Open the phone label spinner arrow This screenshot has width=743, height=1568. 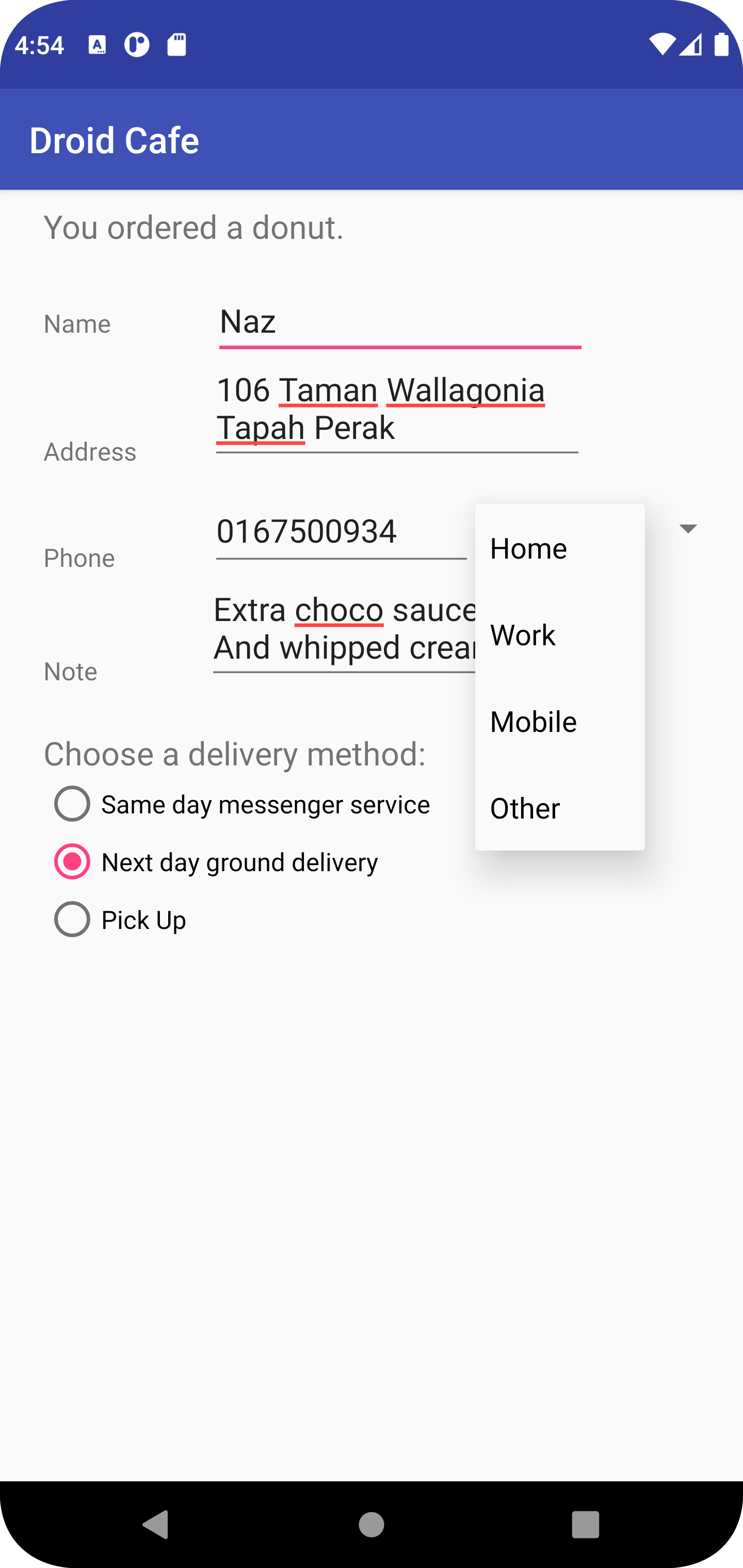click(x=687, y=529)
